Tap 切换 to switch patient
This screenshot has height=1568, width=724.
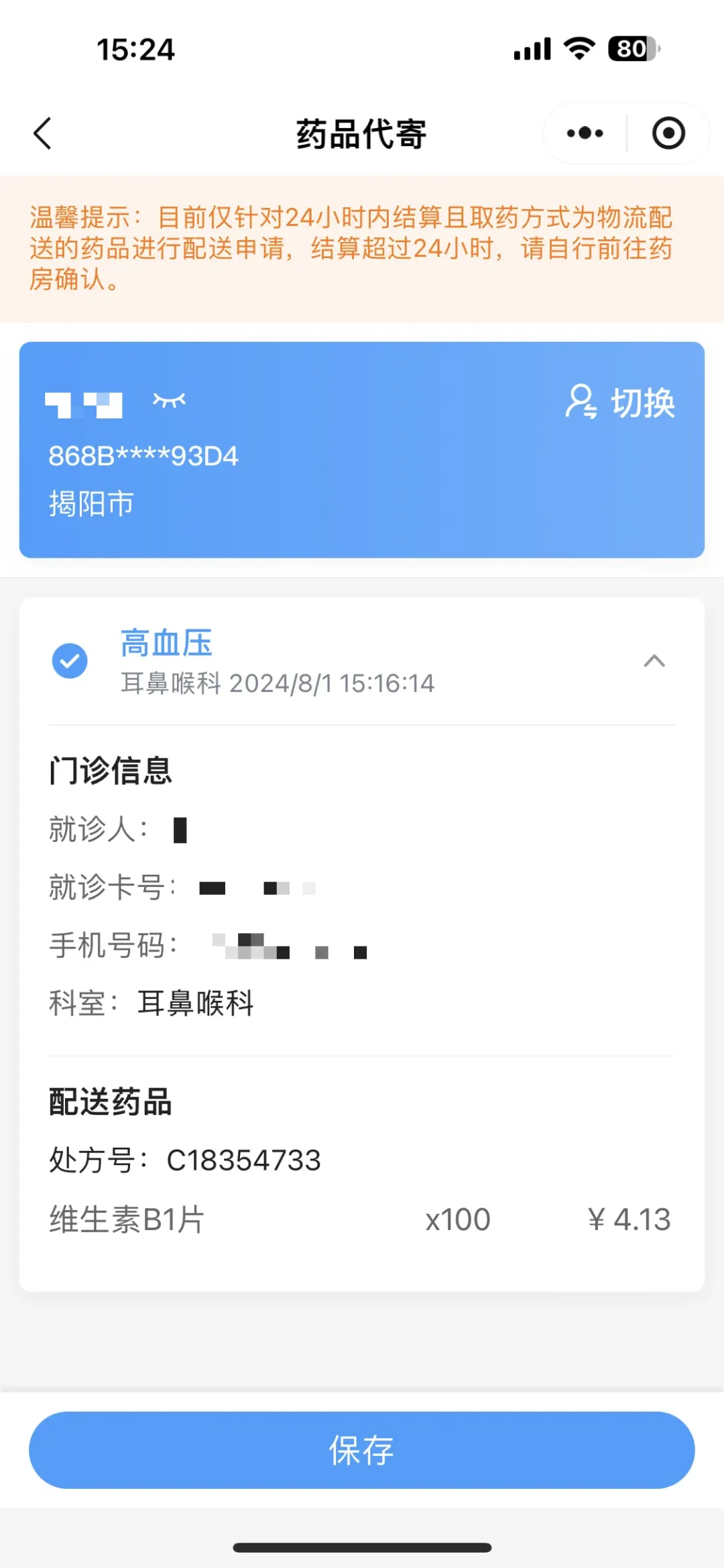coord(620,402)
